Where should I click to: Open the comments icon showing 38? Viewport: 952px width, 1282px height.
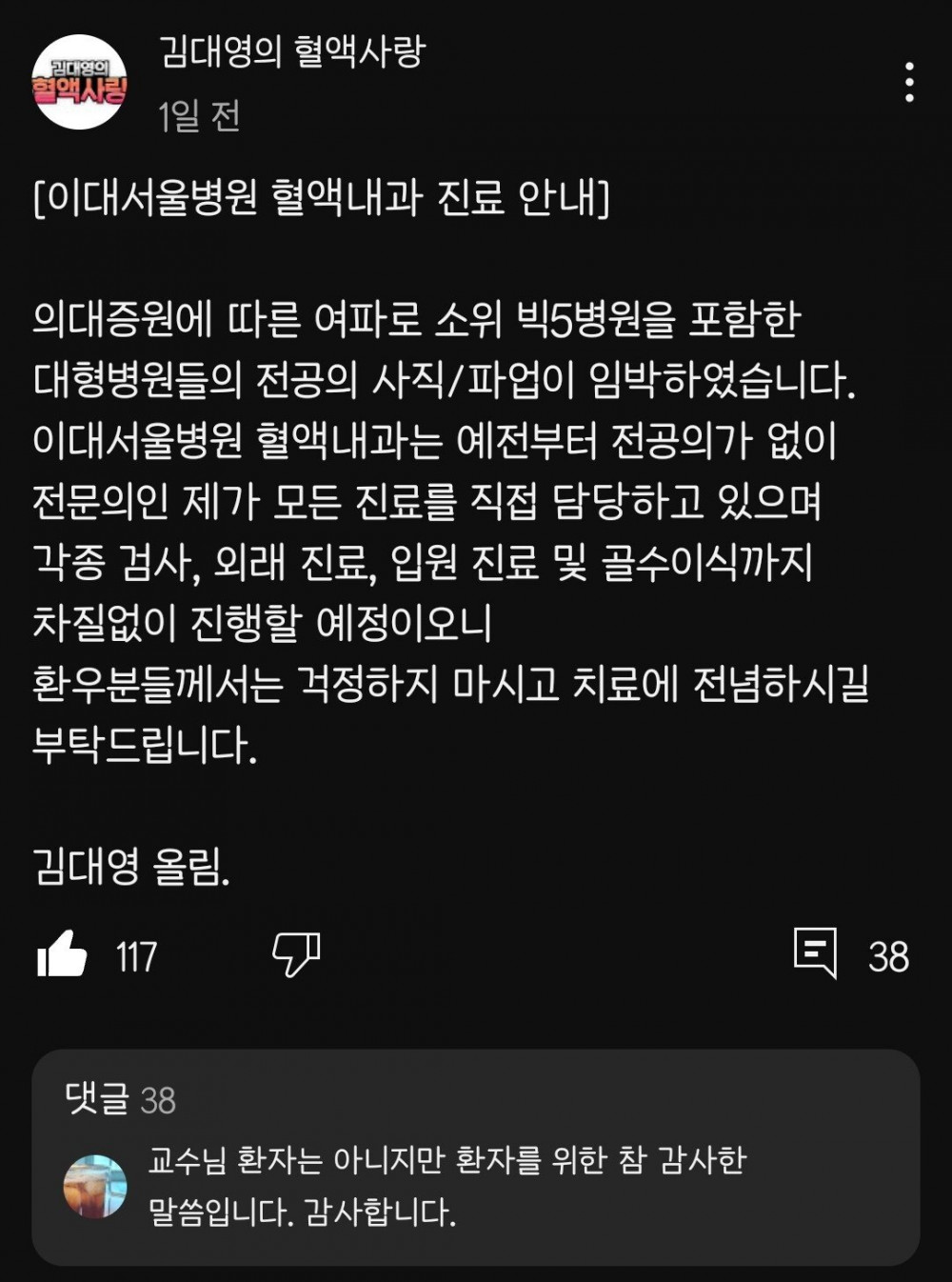tap(816, 953)
